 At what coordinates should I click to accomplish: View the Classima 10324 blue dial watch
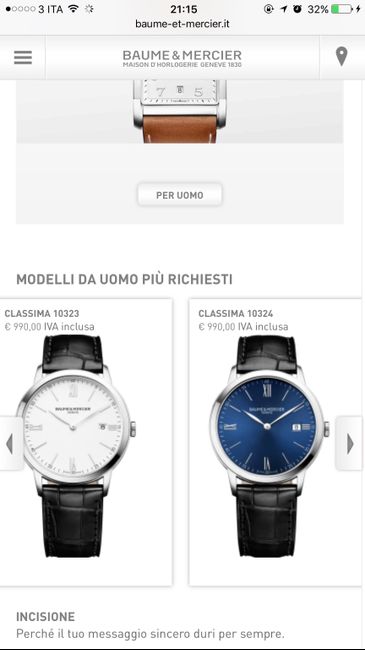click(x=275, y=442)
